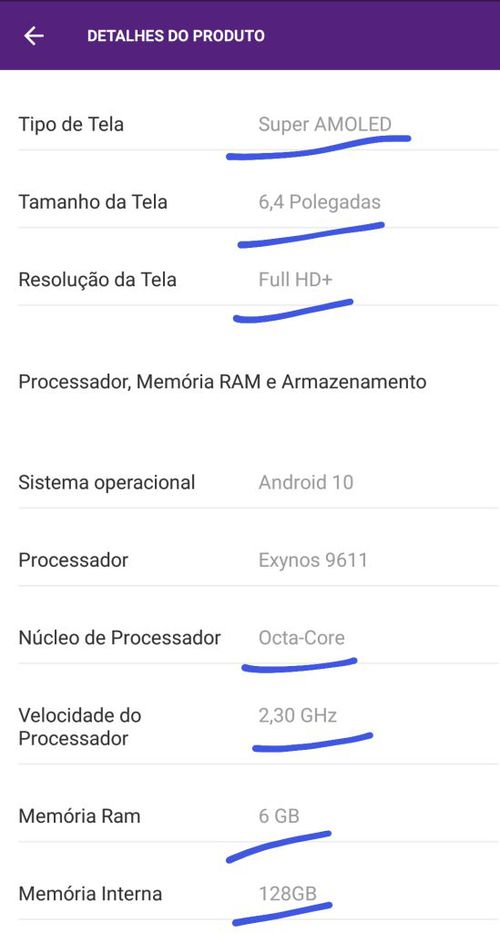The height and width of the screenshot is (933, 500).
Task: Go back from product details
Action: [x=34, y=36]
